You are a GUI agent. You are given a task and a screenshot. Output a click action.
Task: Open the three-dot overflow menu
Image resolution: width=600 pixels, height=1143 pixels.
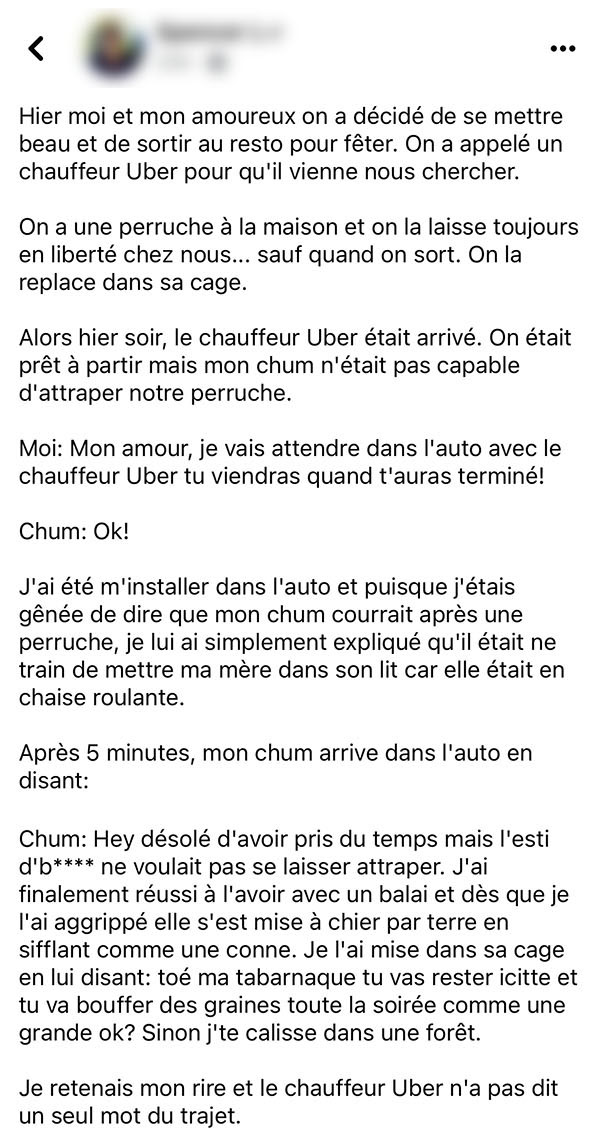[562, 49]
